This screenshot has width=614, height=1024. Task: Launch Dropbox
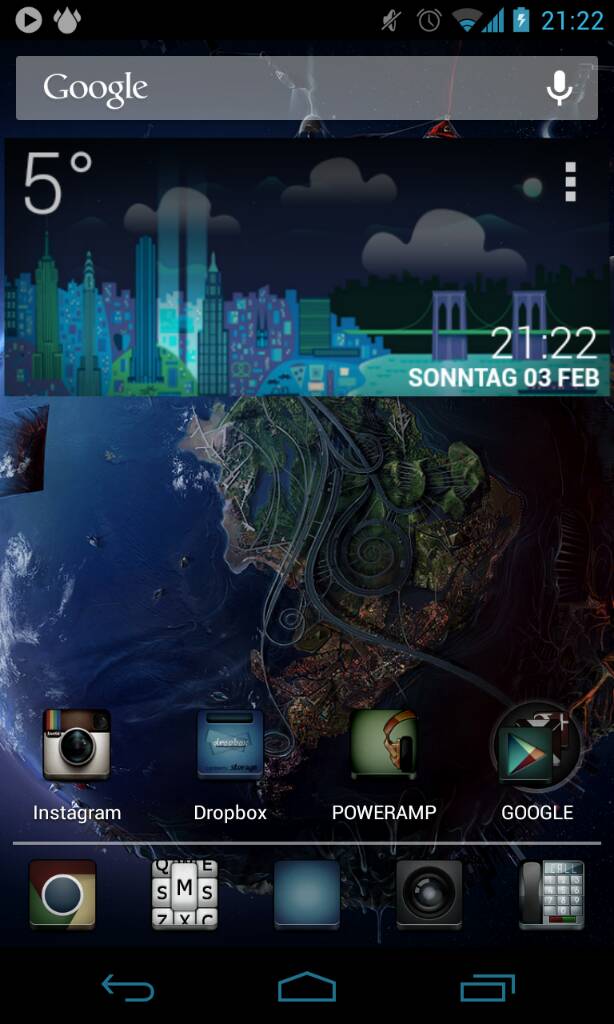pos(230,746)
